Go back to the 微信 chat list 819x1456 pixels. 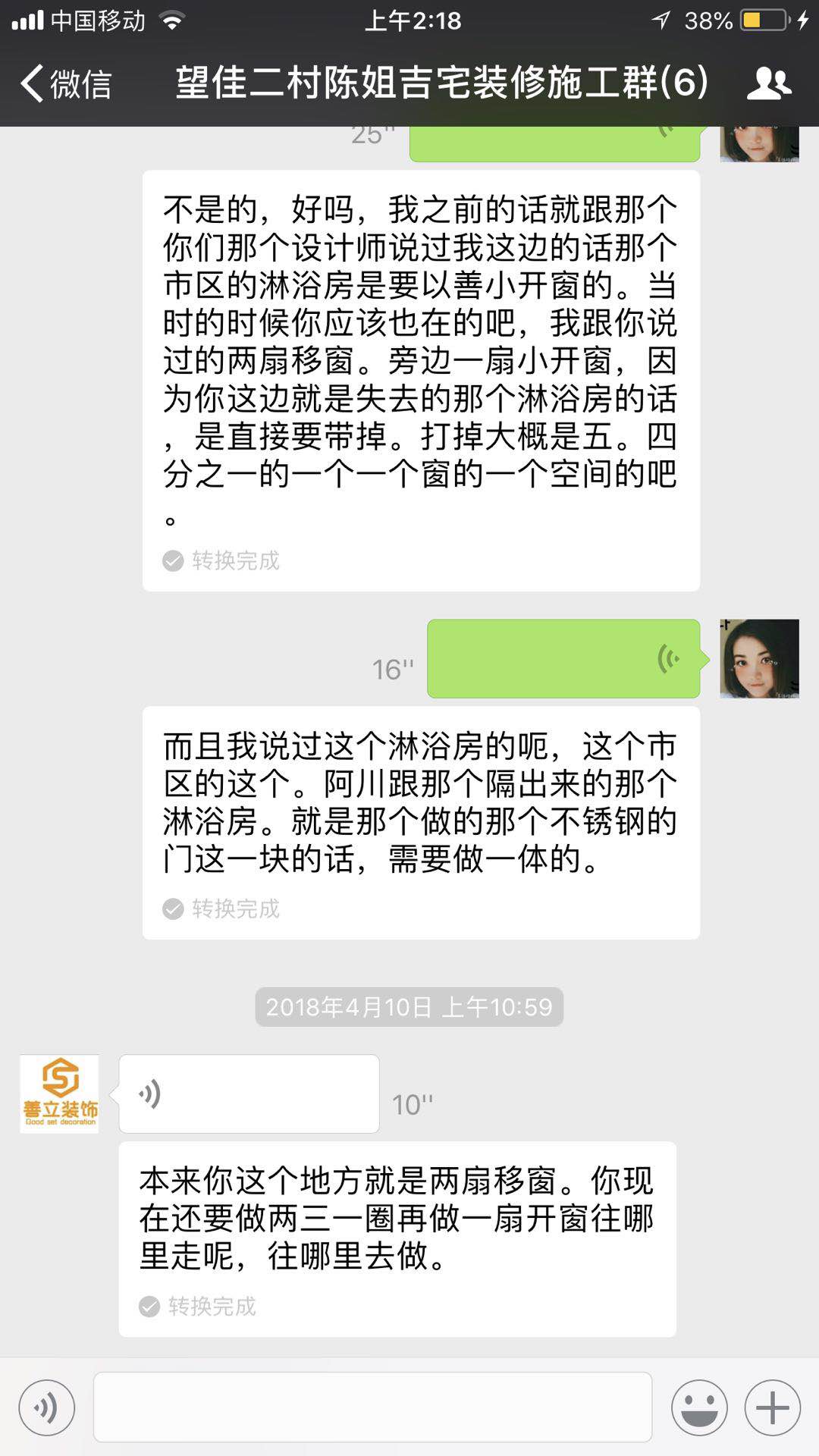pyautogui.click(x=67, y=83)
